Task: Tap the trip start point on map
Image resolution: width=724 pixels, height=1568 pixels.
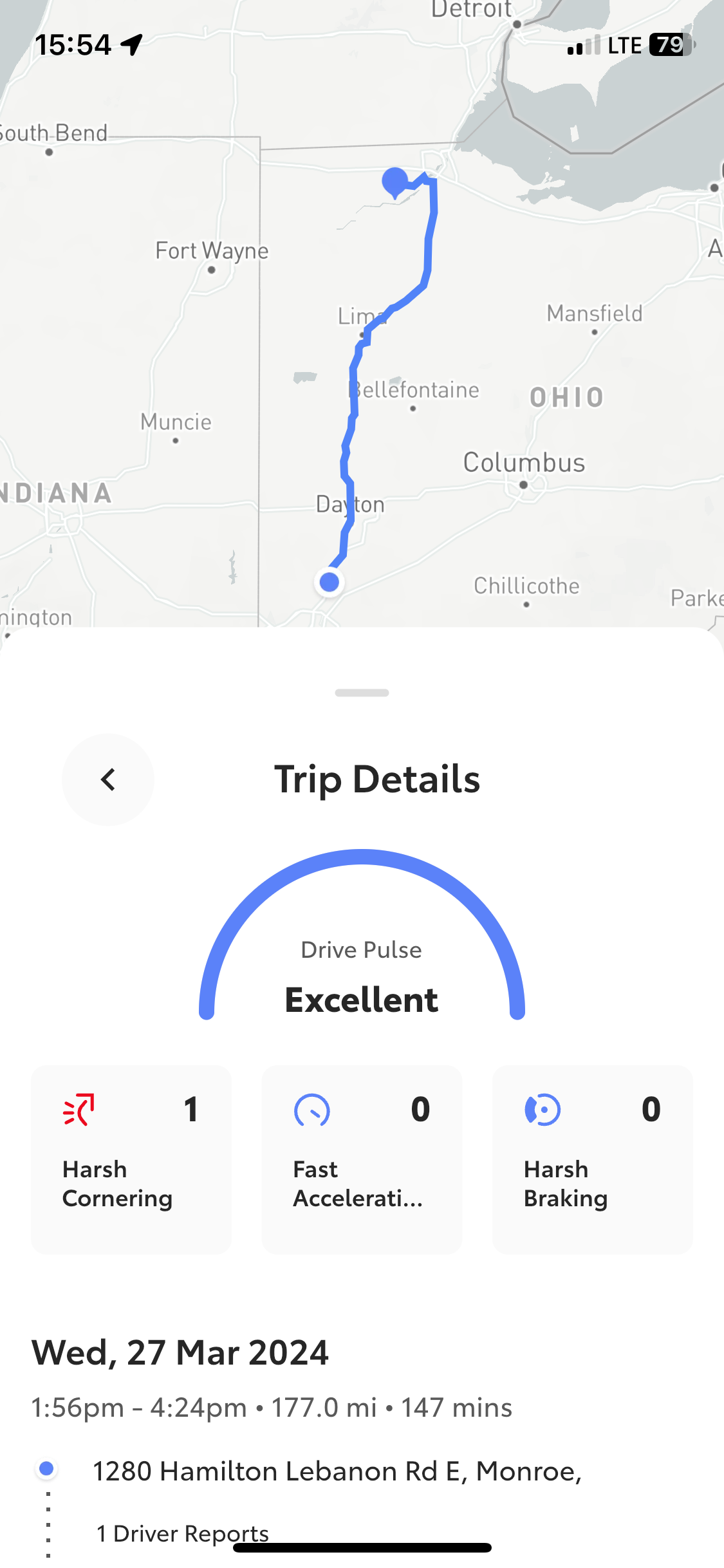Action: 330,582
